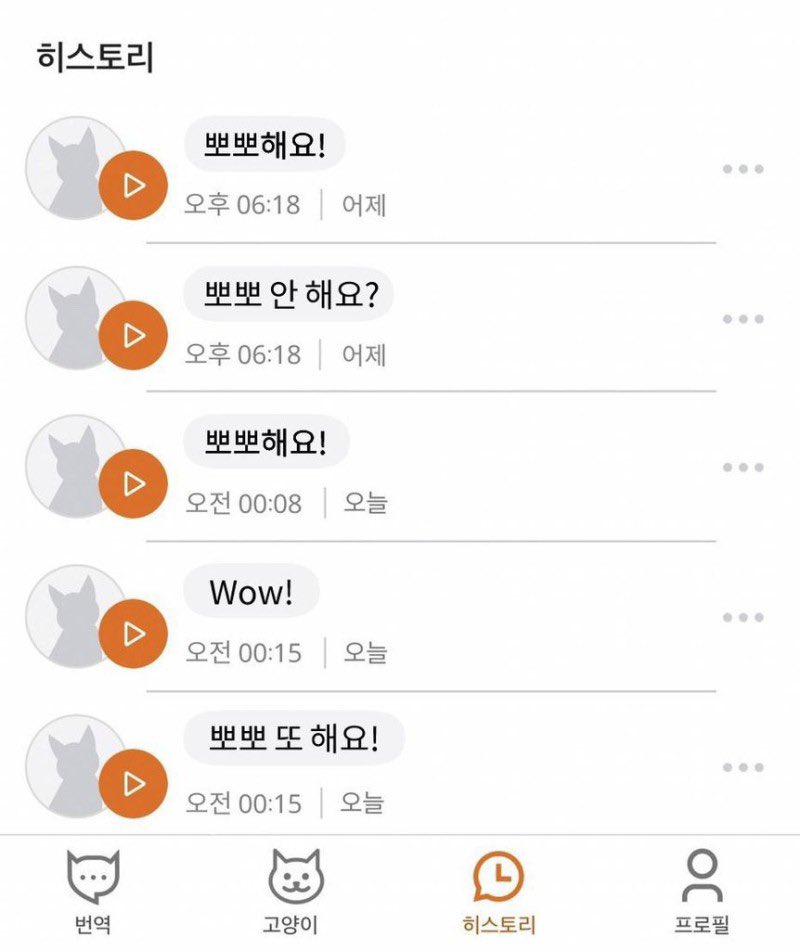Switch to the 번역 tab
This screenshot has width=800, height=950.
[x=93, y=892]
